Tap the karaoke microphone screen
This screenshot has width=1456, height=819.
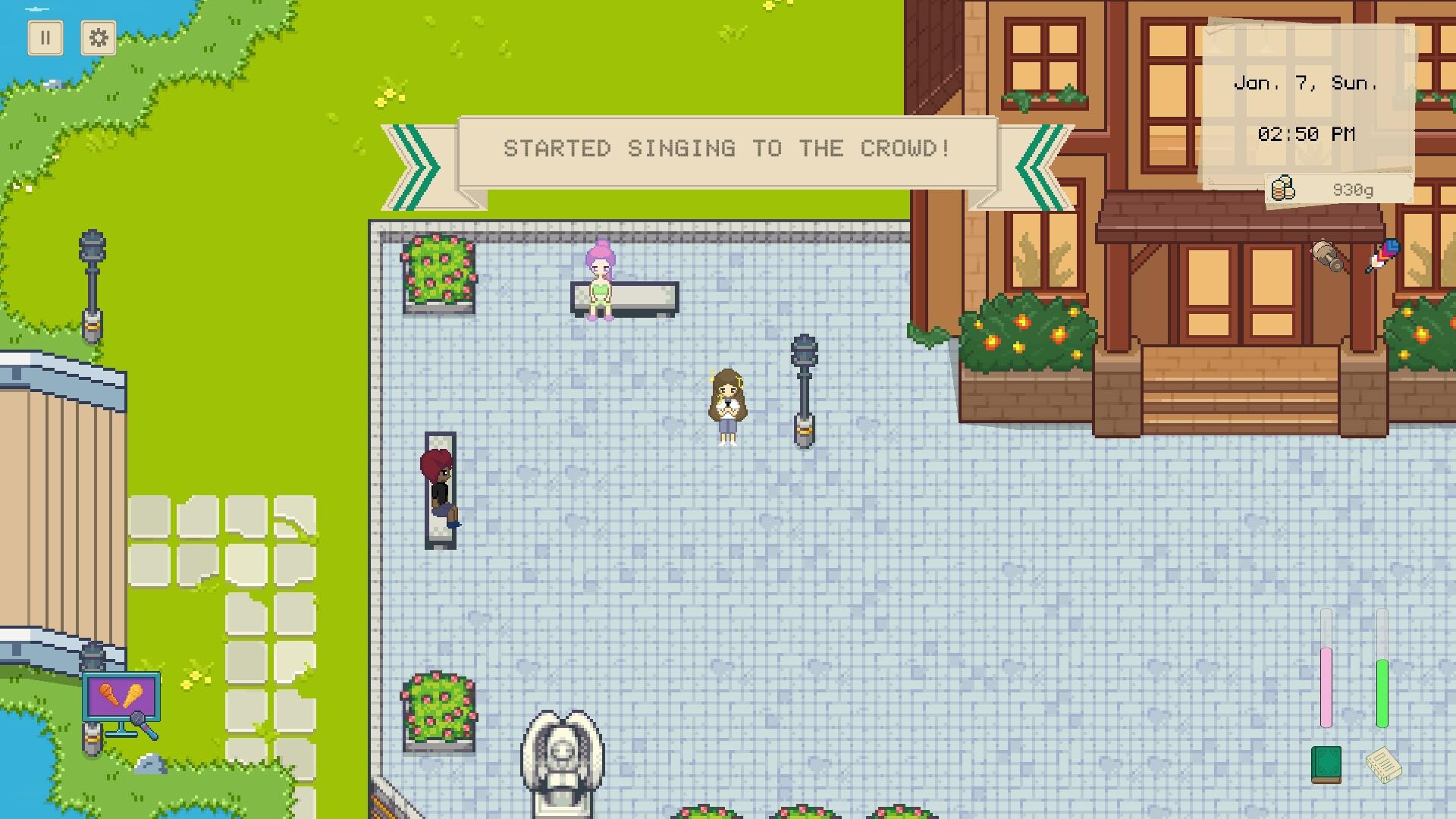click(x=121, y=698)
